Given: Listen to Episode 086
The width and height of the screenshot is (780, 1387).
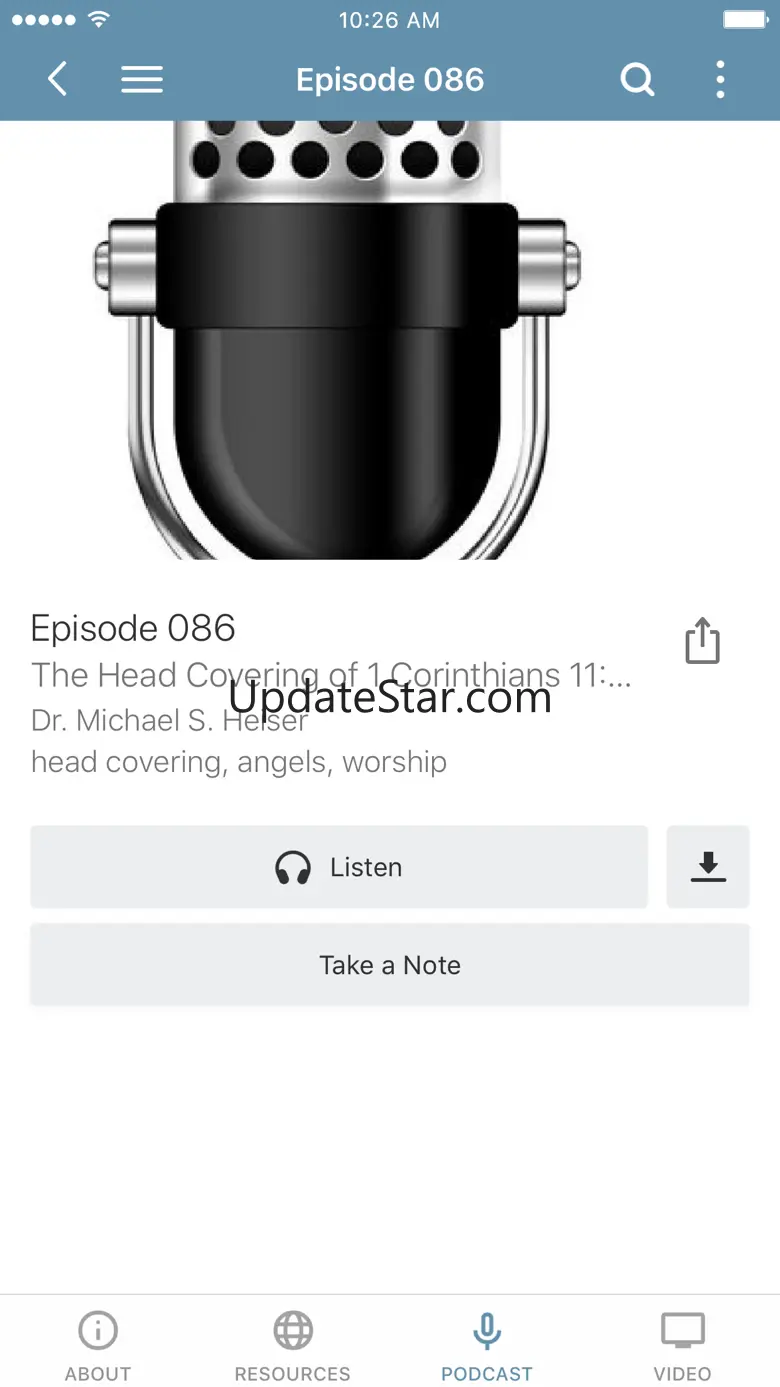Looking at the screenshot, I should pyautogui.click(x=339, y=867).
